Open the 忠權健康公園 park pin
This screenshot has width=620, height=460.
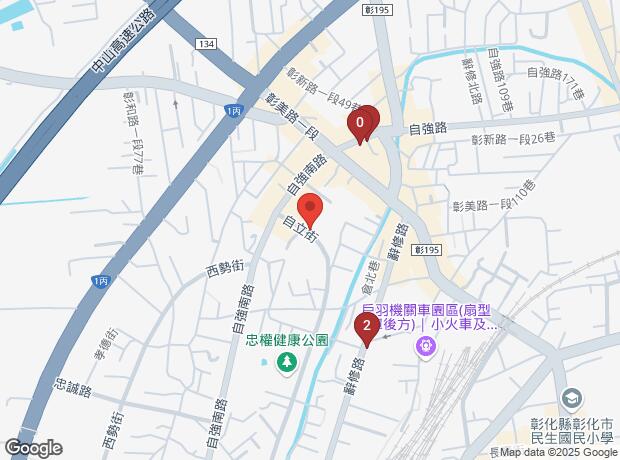click(287, 361)
